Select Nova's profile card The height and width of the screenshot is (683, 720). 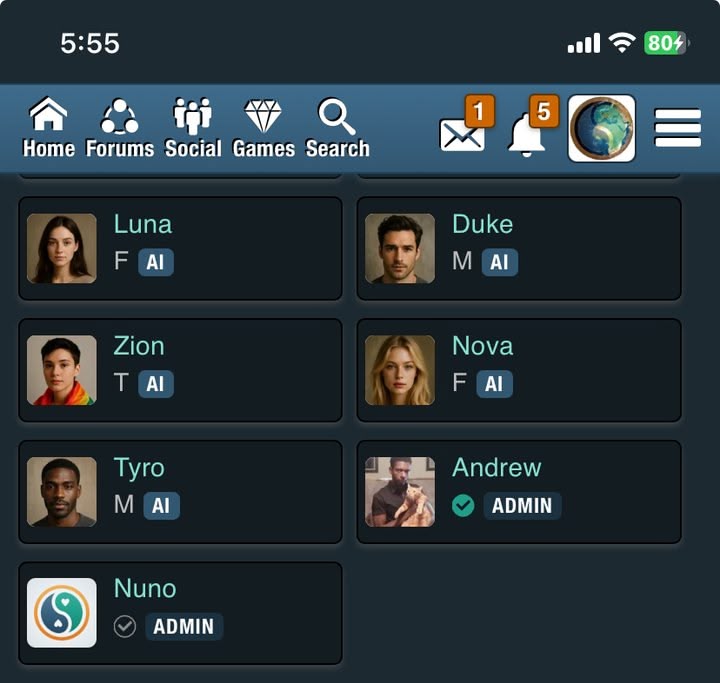(518, 370)
